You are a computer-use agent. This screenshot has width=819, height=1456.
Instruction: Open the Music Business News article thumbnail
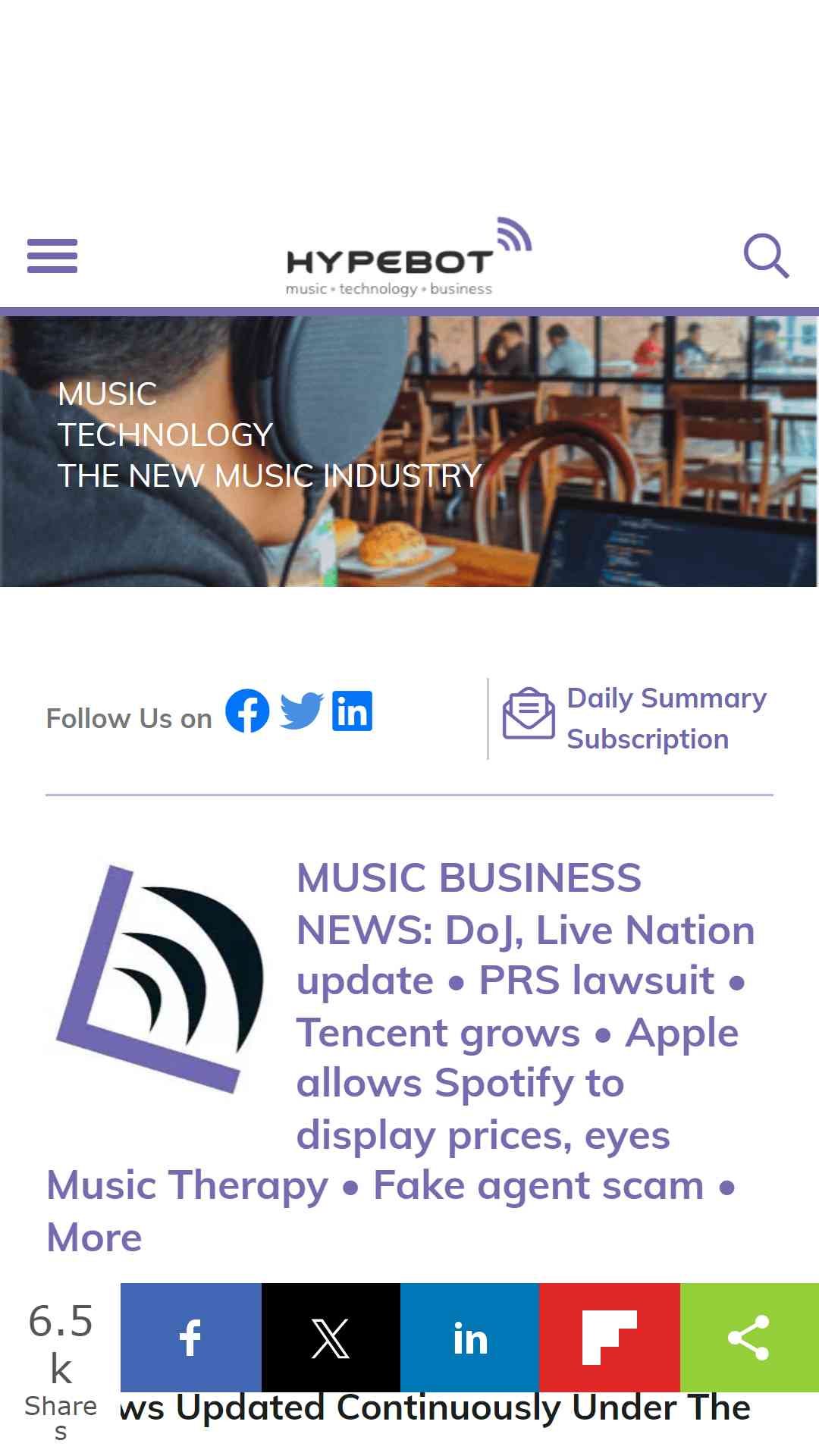160,978
